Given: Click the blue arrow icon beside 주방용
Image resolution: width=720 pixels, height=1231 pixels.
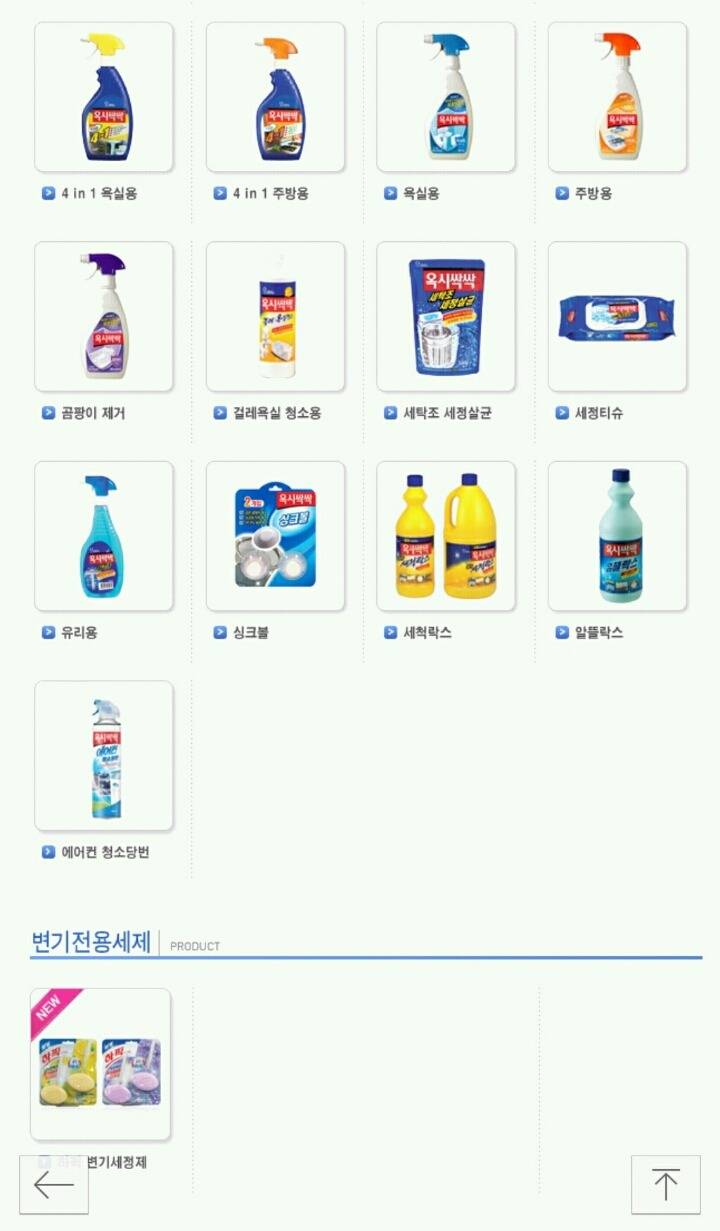Looking at the screenshot, I should [563, 193].
